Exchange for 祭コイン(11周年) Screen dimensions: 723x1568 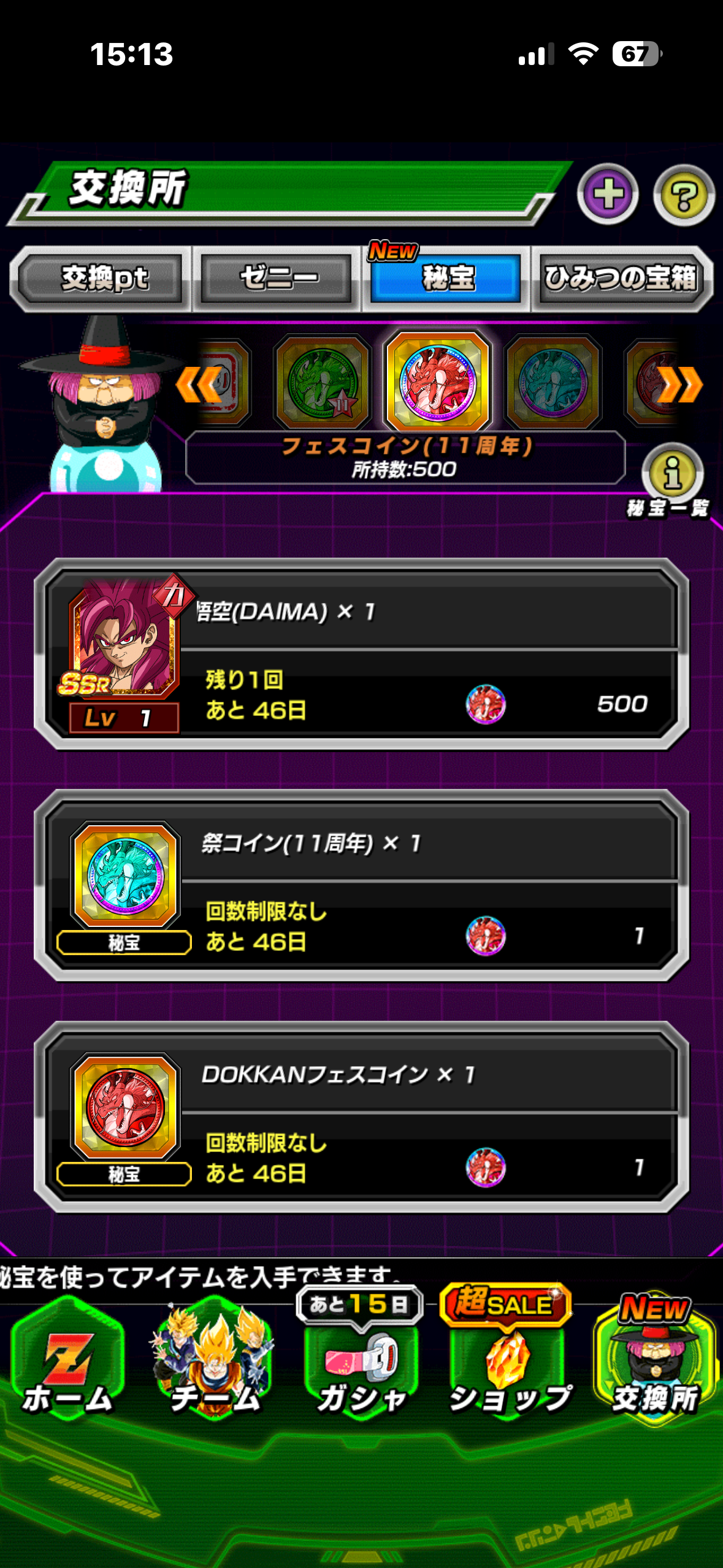click(362, 885)
